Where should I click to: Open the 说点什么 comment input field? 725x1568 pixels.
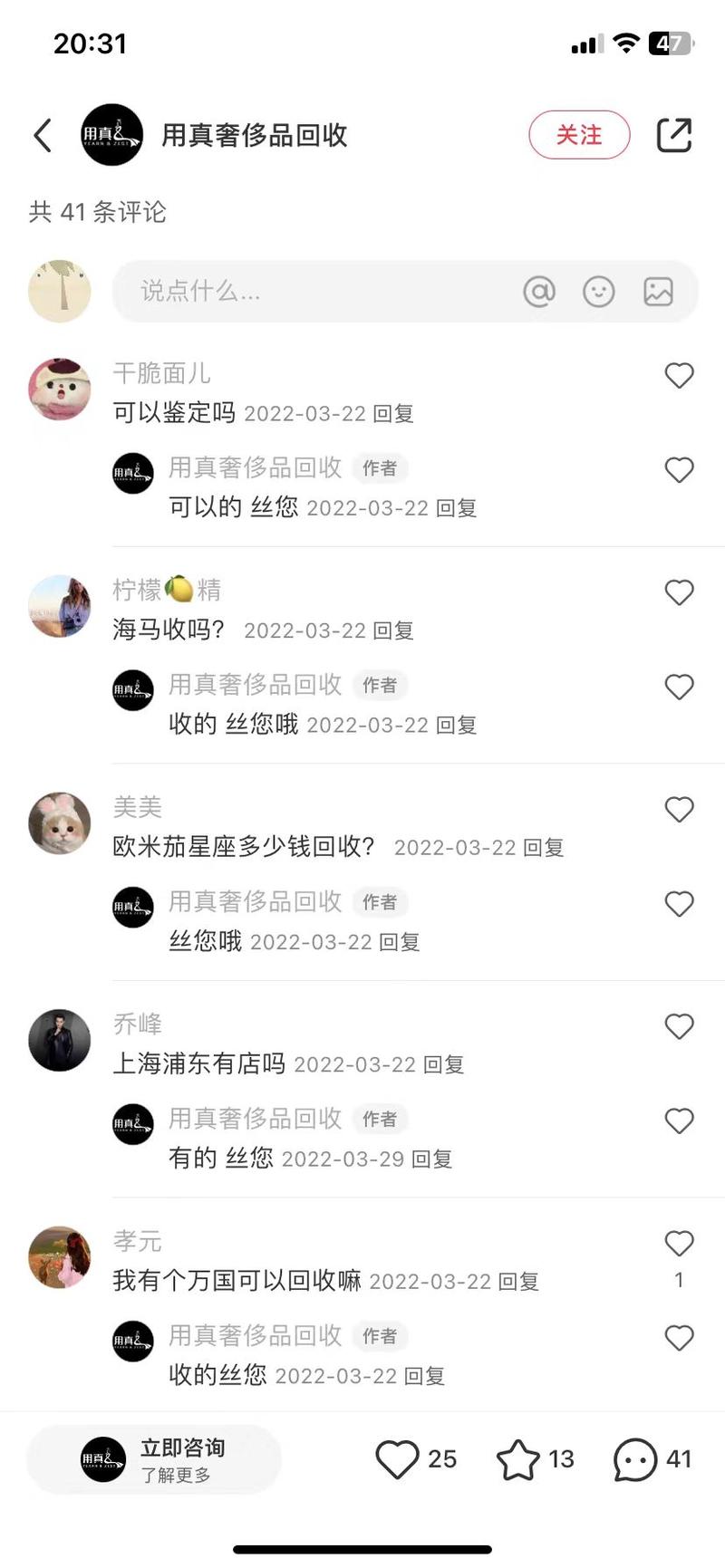click(x=308, y=291)
